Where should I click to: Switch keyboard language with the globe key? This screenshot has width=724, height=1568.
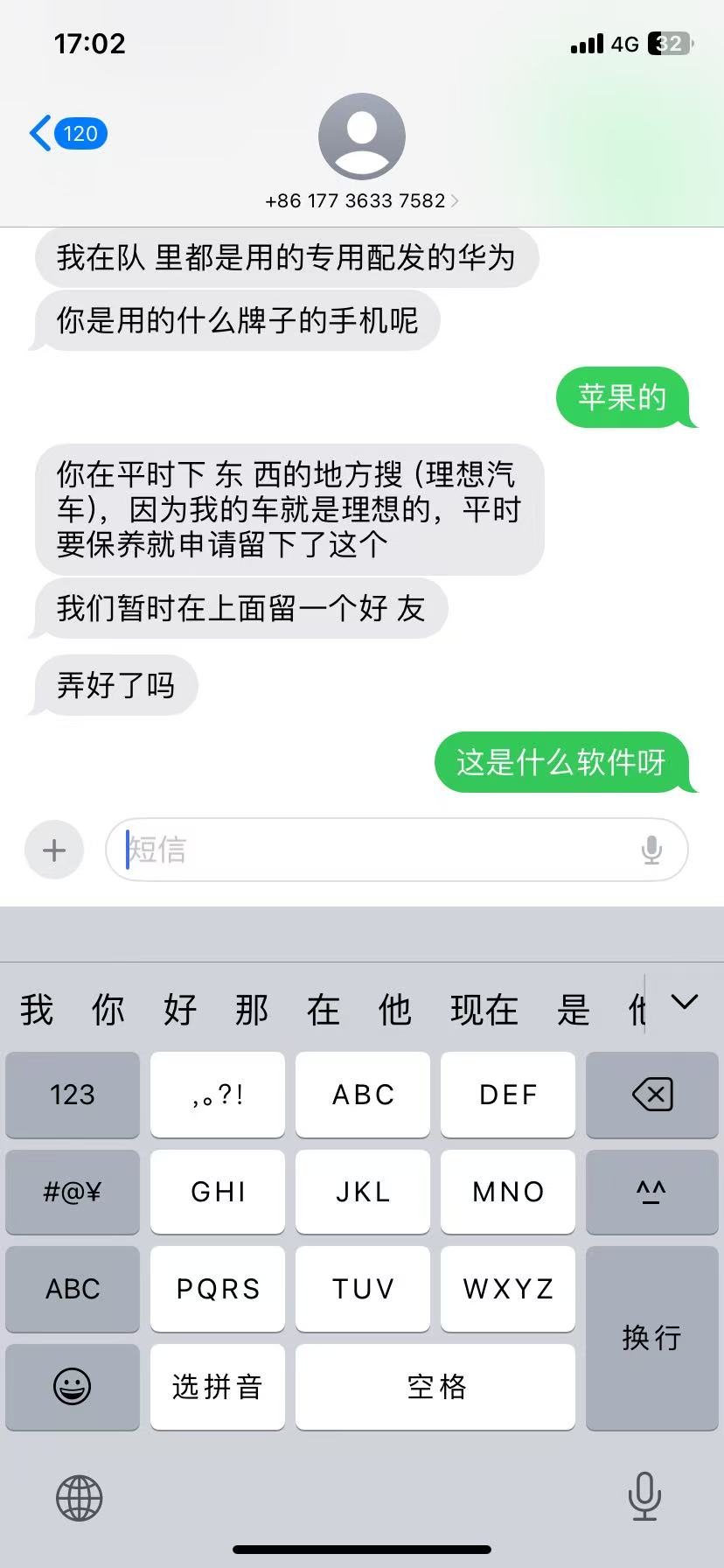coord(80,1498)
